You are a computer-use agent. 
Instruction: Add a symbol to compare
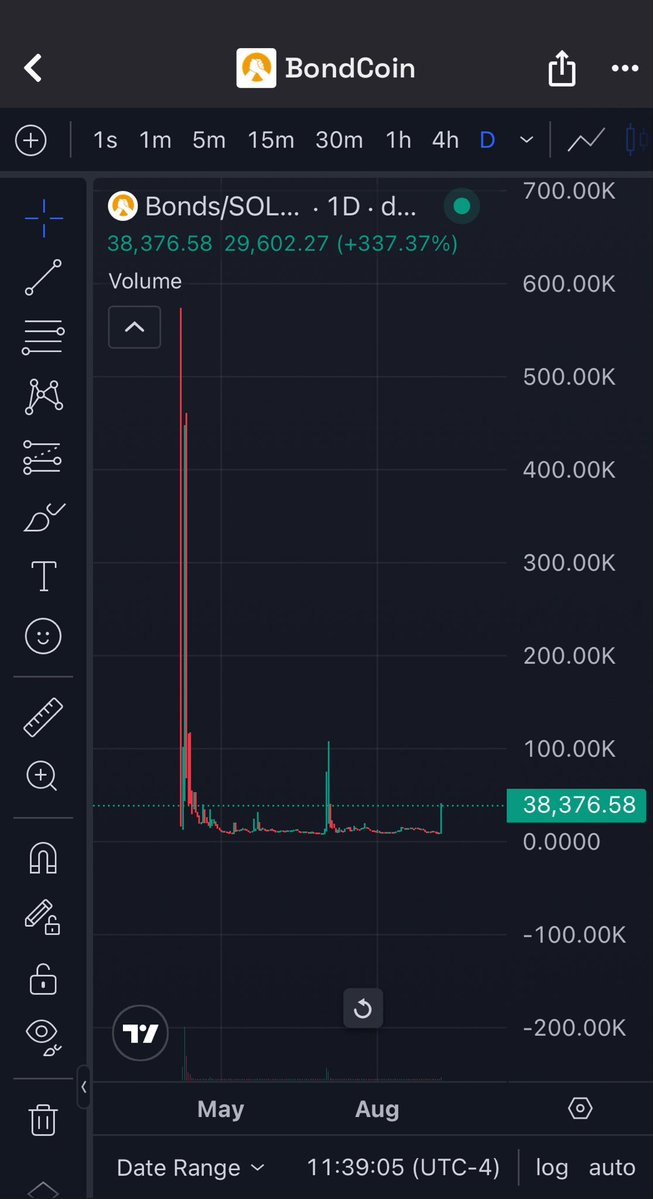pos(31,140)
